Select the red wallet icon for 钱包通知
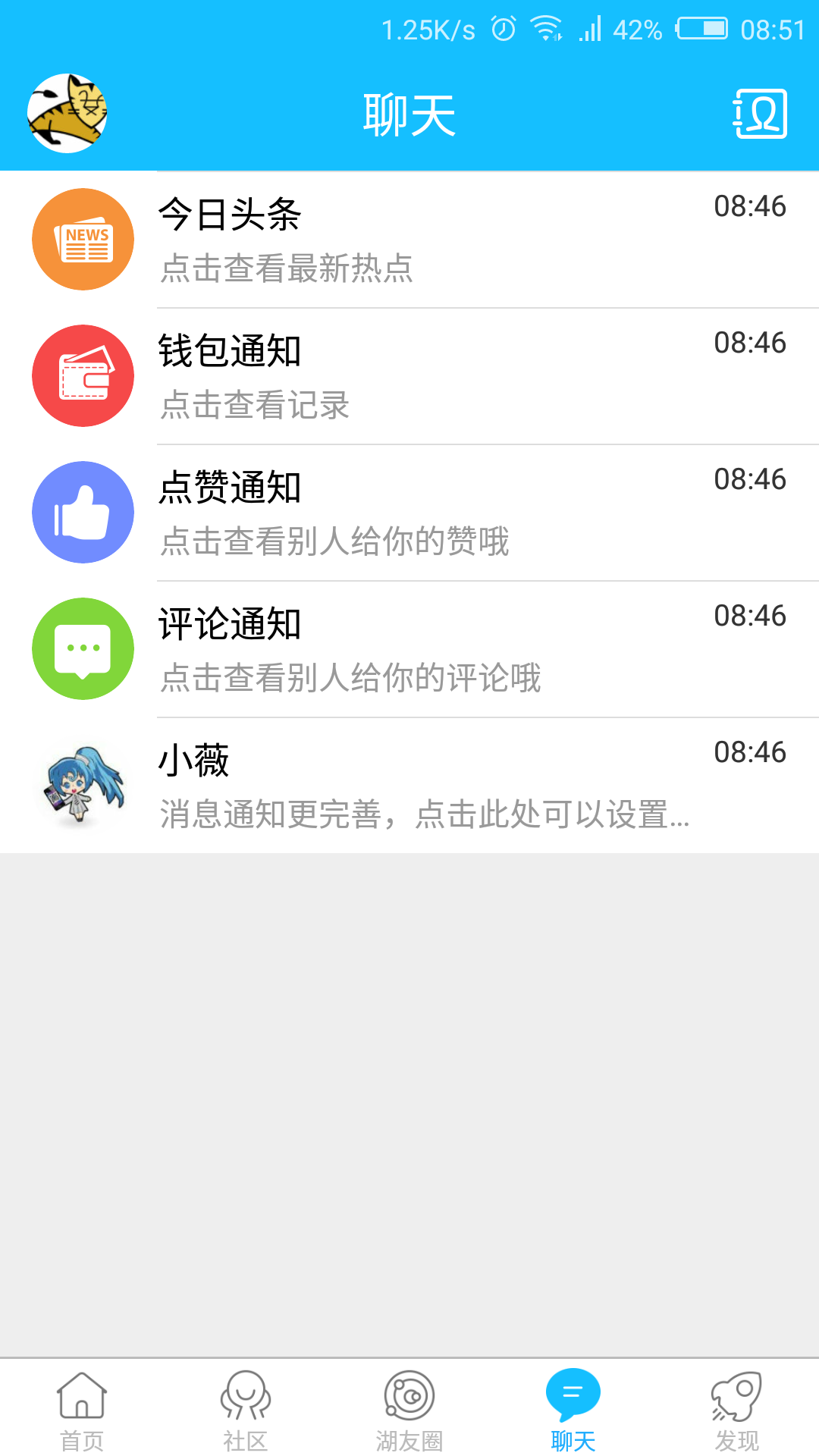The width and height of the screenshot is (819, 1456). 83,375
